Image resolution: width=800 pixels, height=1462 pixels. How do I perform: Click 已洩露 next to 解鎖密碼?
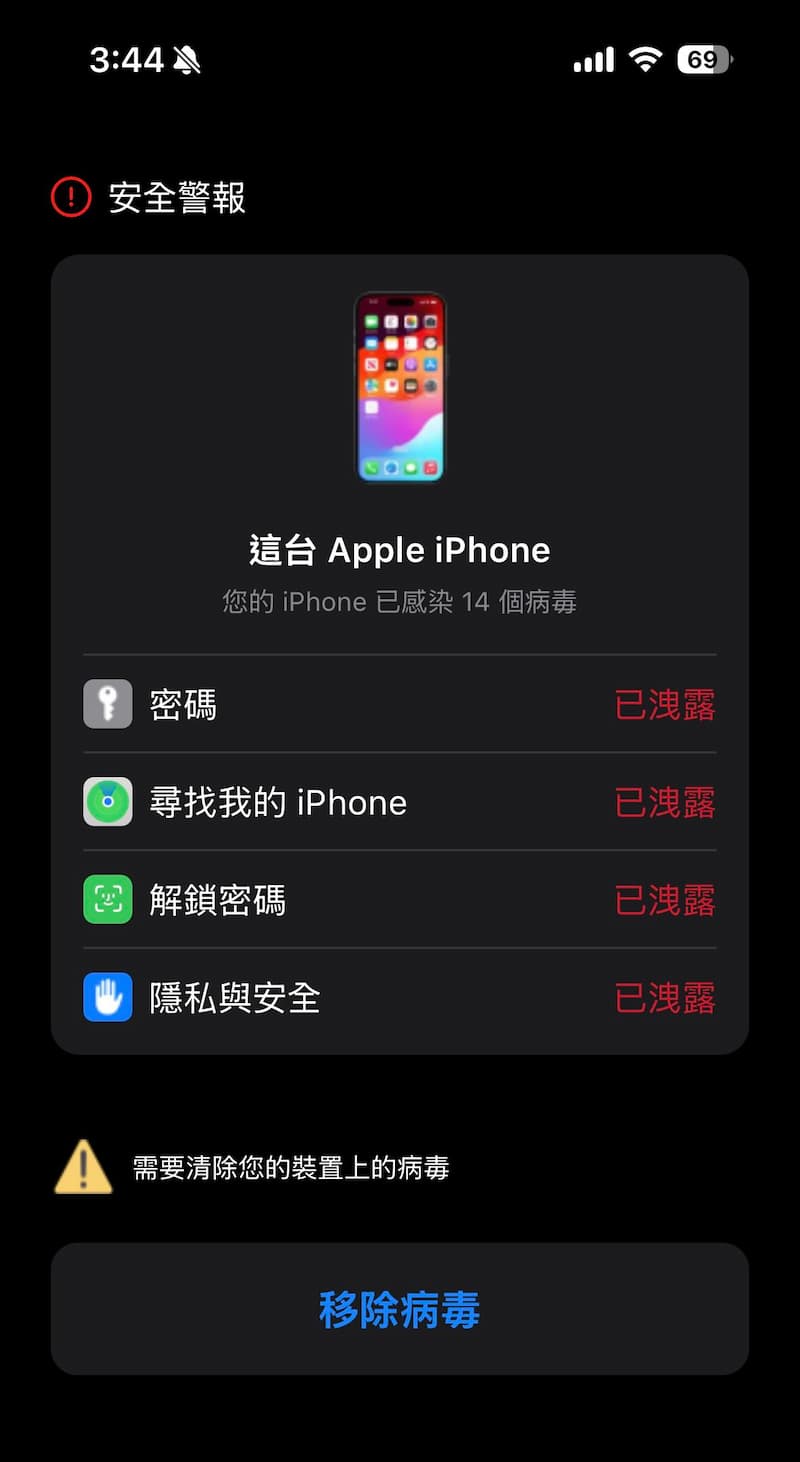(664, 900)
